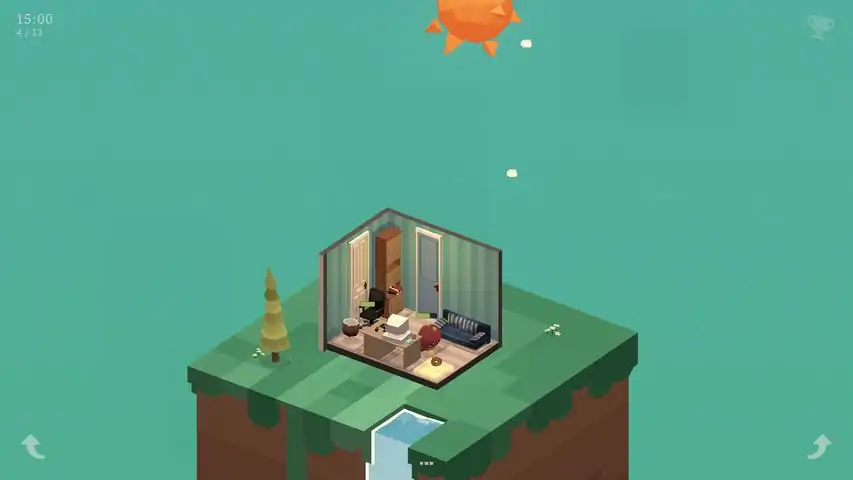Screen dimensions: 853x480
Task: Rotate the scene with the right arrow
Action: click(x=820, y=447)
